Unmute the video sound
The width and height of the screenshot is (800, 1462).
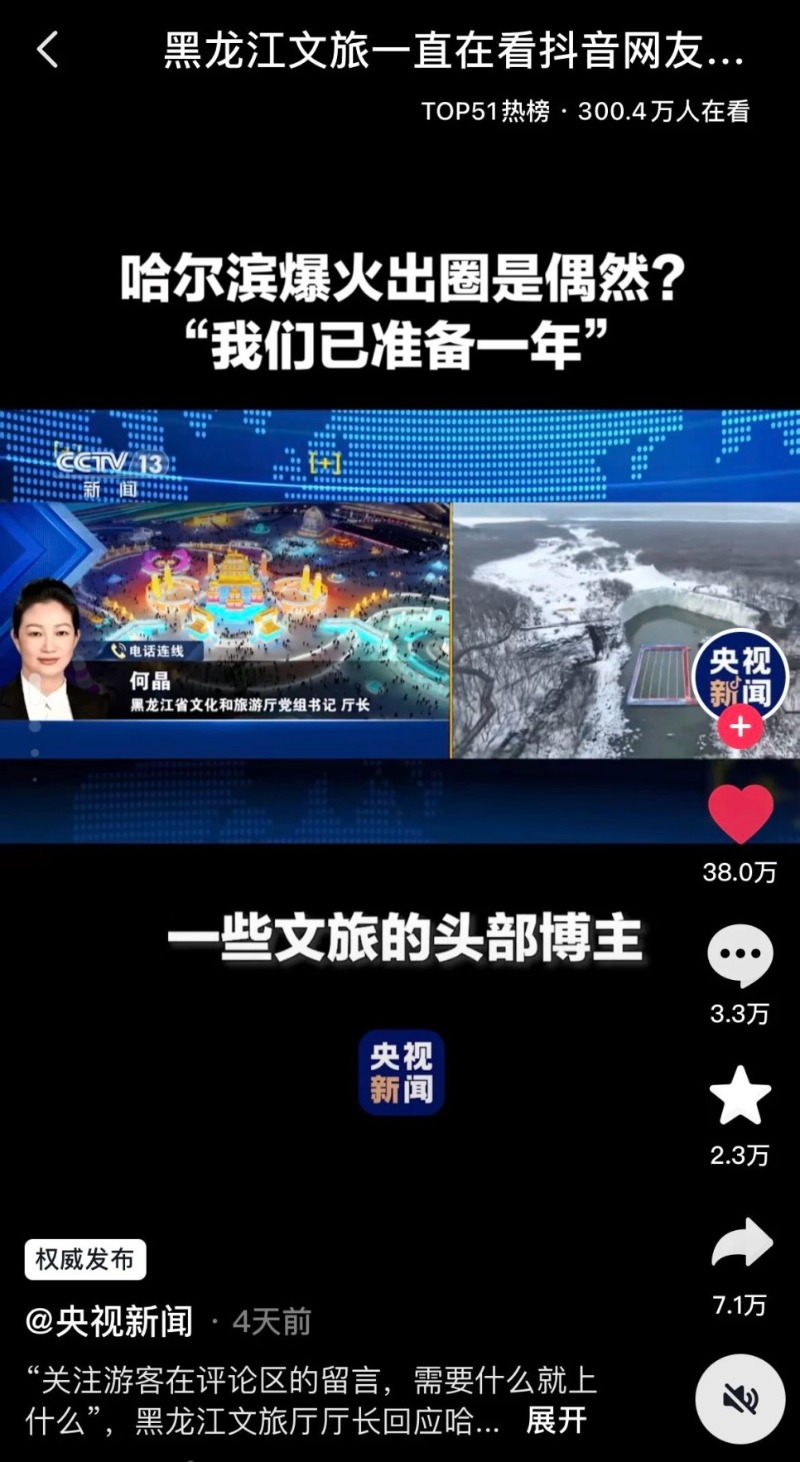point(741,1399)
